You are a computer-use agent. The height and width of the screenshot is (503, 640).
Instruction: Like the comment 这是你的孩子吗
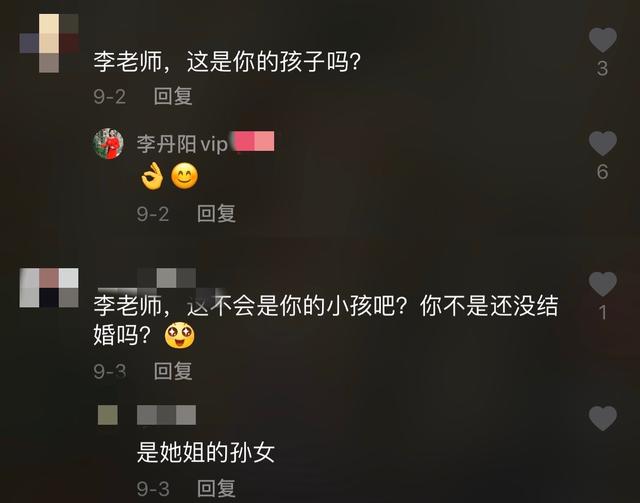[602, 40]
